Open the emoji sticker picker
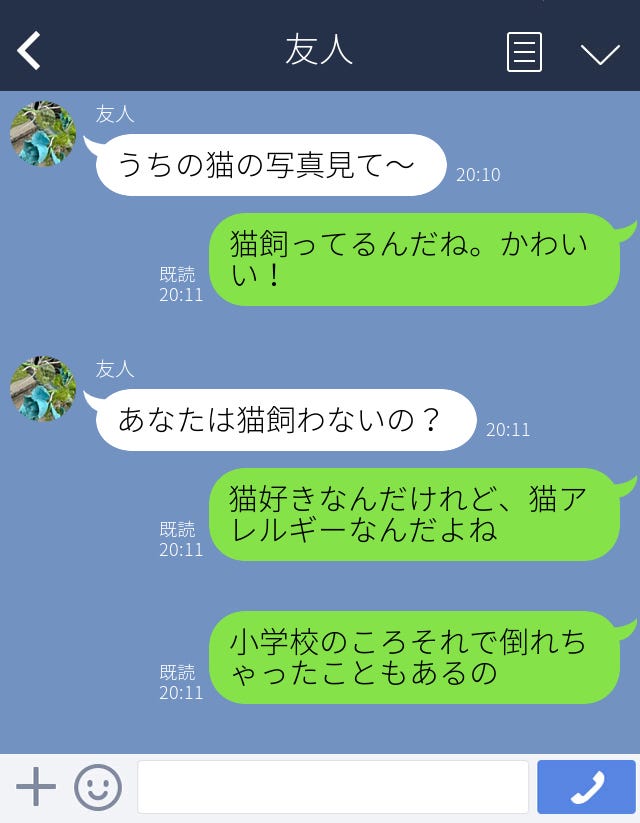 click(98, 787)
